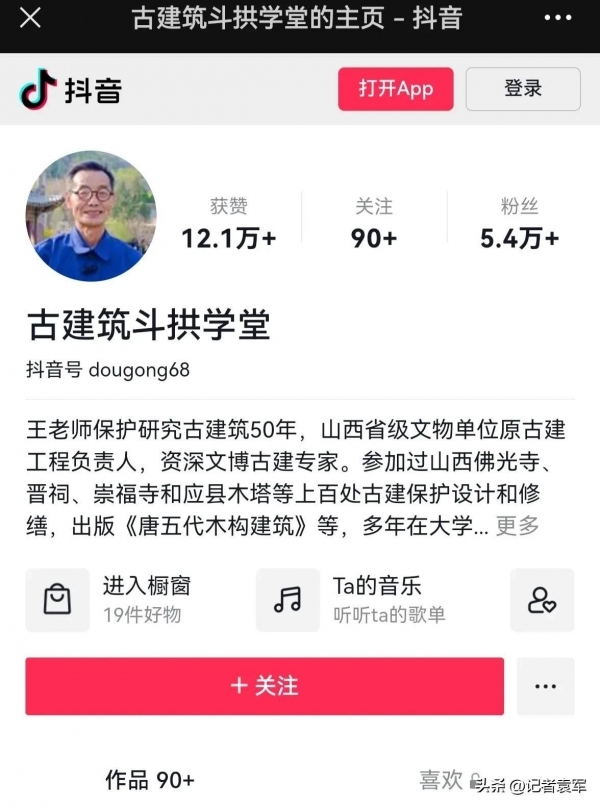The width and height of the screenshot is (600, 807).
Task: Expand the bio with 更多
Action: [517, 525]
